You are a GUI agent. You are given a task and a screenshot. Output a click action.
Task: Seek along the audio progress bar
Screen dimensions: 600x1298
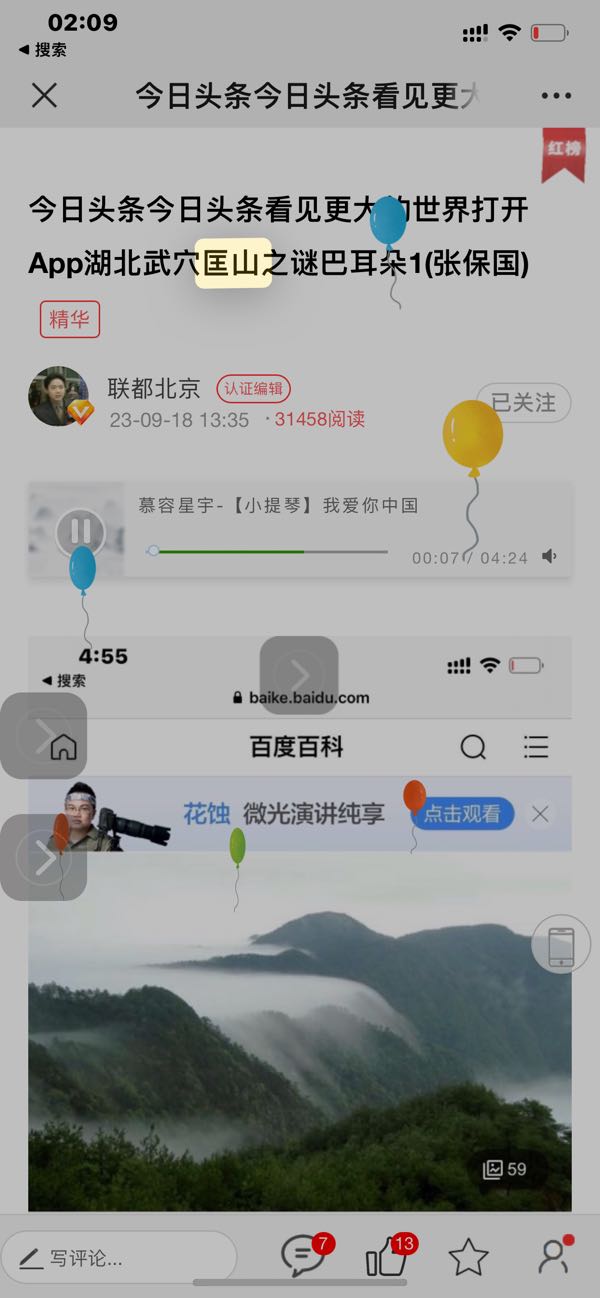tap(268, 551)
